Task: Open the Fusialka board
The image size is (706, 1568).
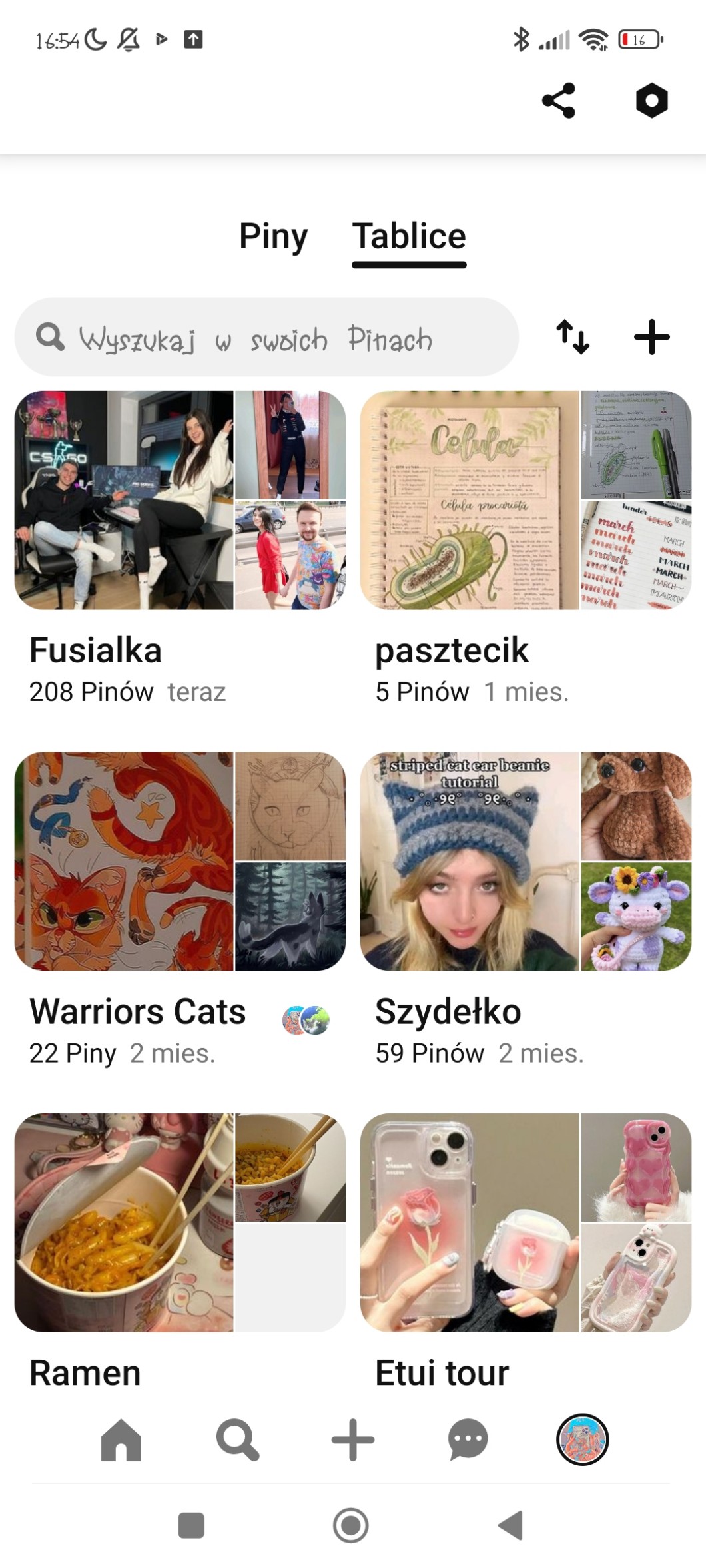Action: click(x=180, y=501)
